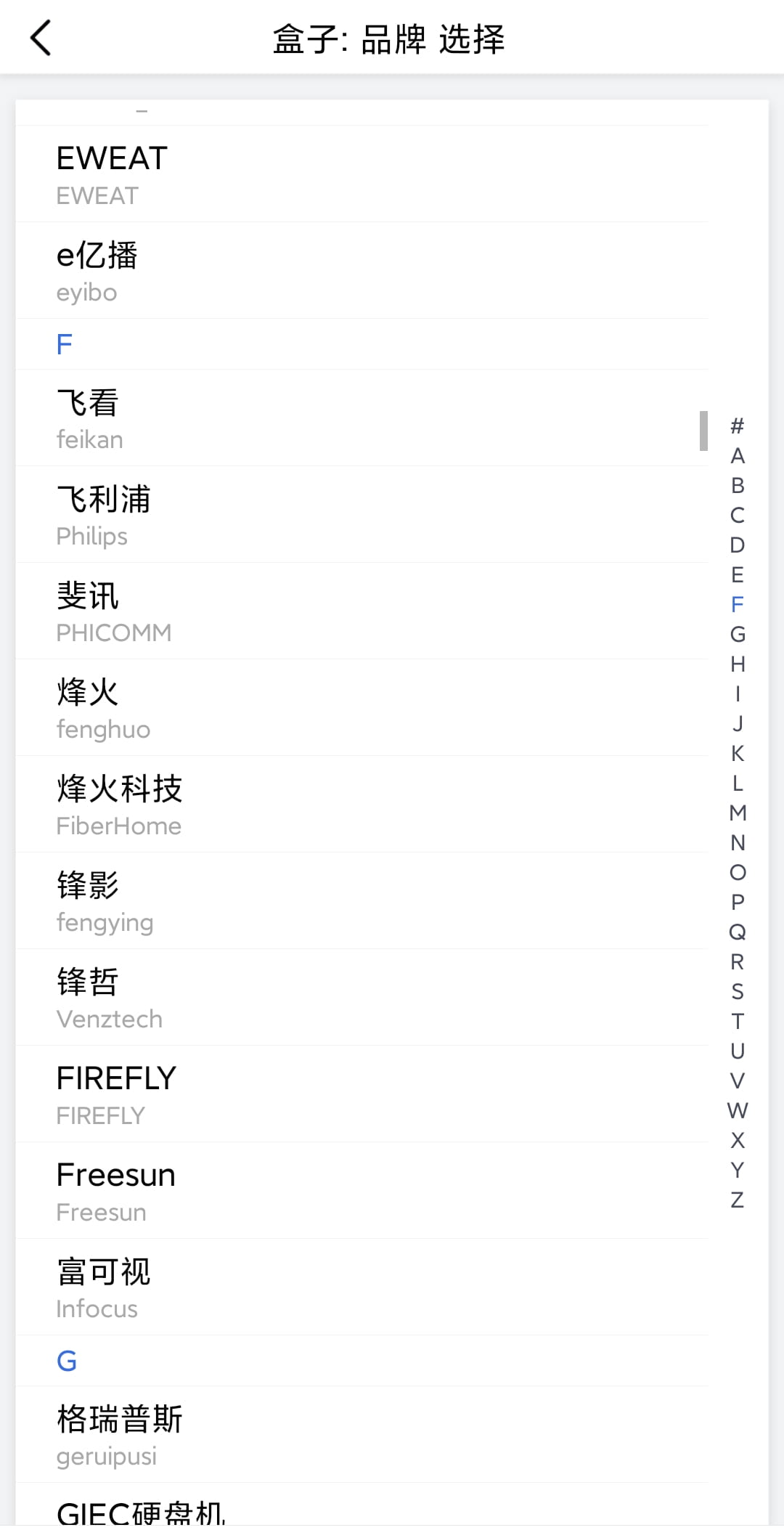Jump to letter Z in the index
Viewport: 784px width, 1530px height.
click(738, 1200)
